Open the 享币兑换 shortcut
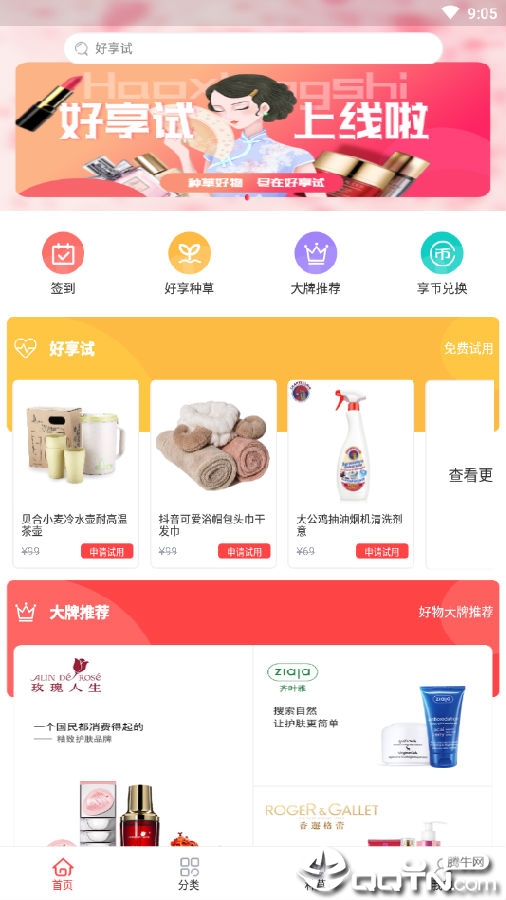This screenshot has width=506, height=900. 442,263
